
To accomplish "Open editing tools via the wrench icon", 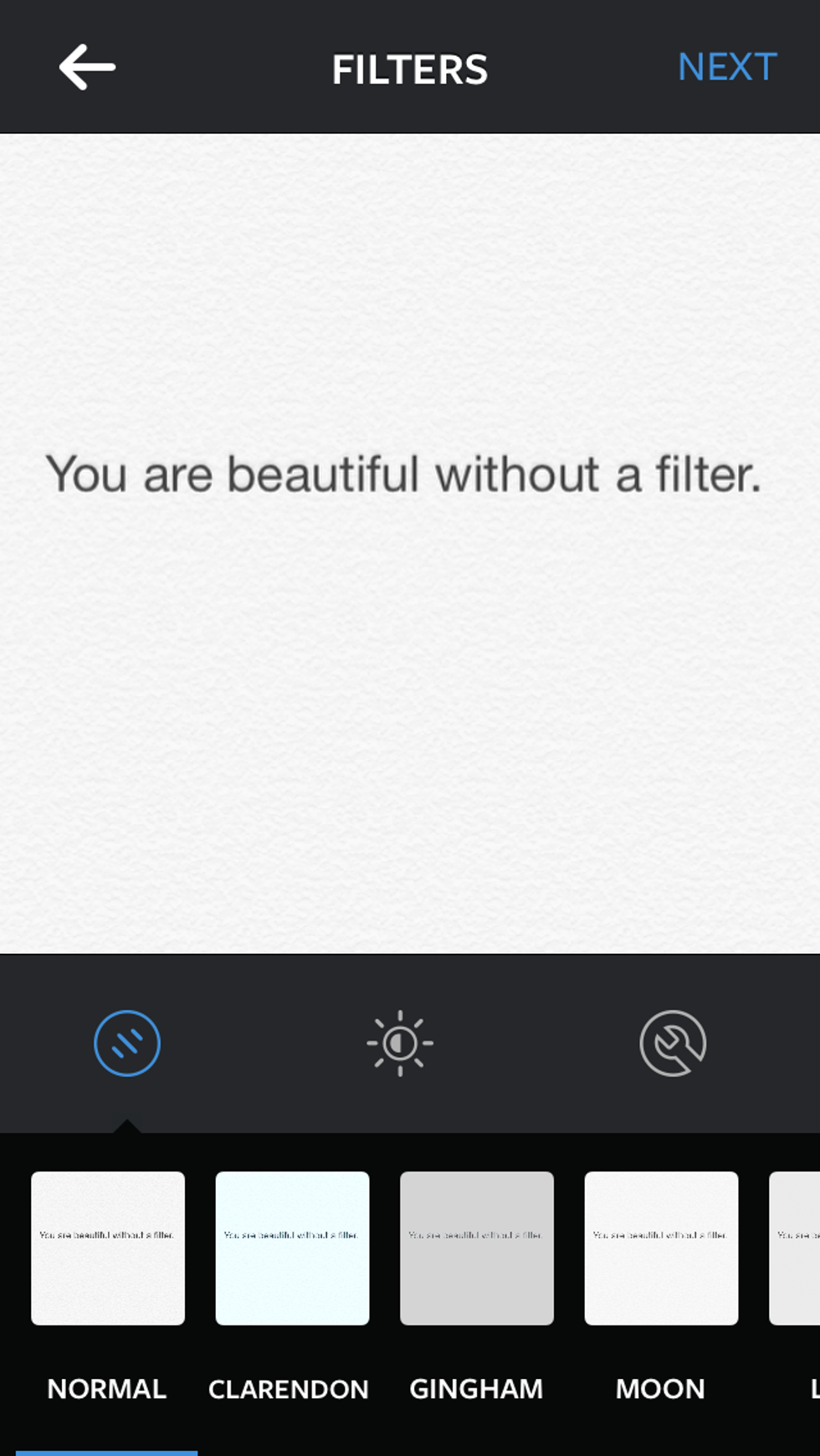I will click(x=673, y=1043).
